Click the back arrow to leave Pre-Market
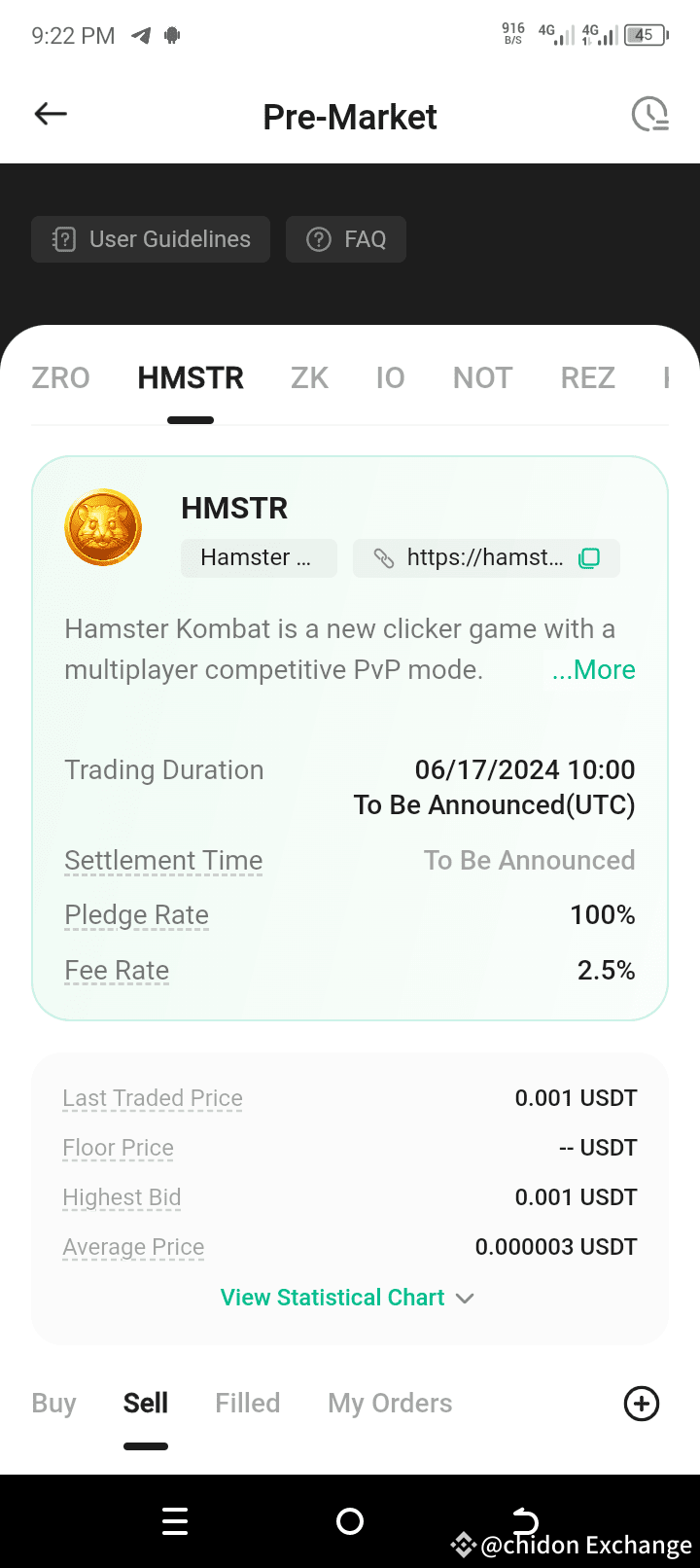This screenshot has height=1568, width=700. click(50, 114)
